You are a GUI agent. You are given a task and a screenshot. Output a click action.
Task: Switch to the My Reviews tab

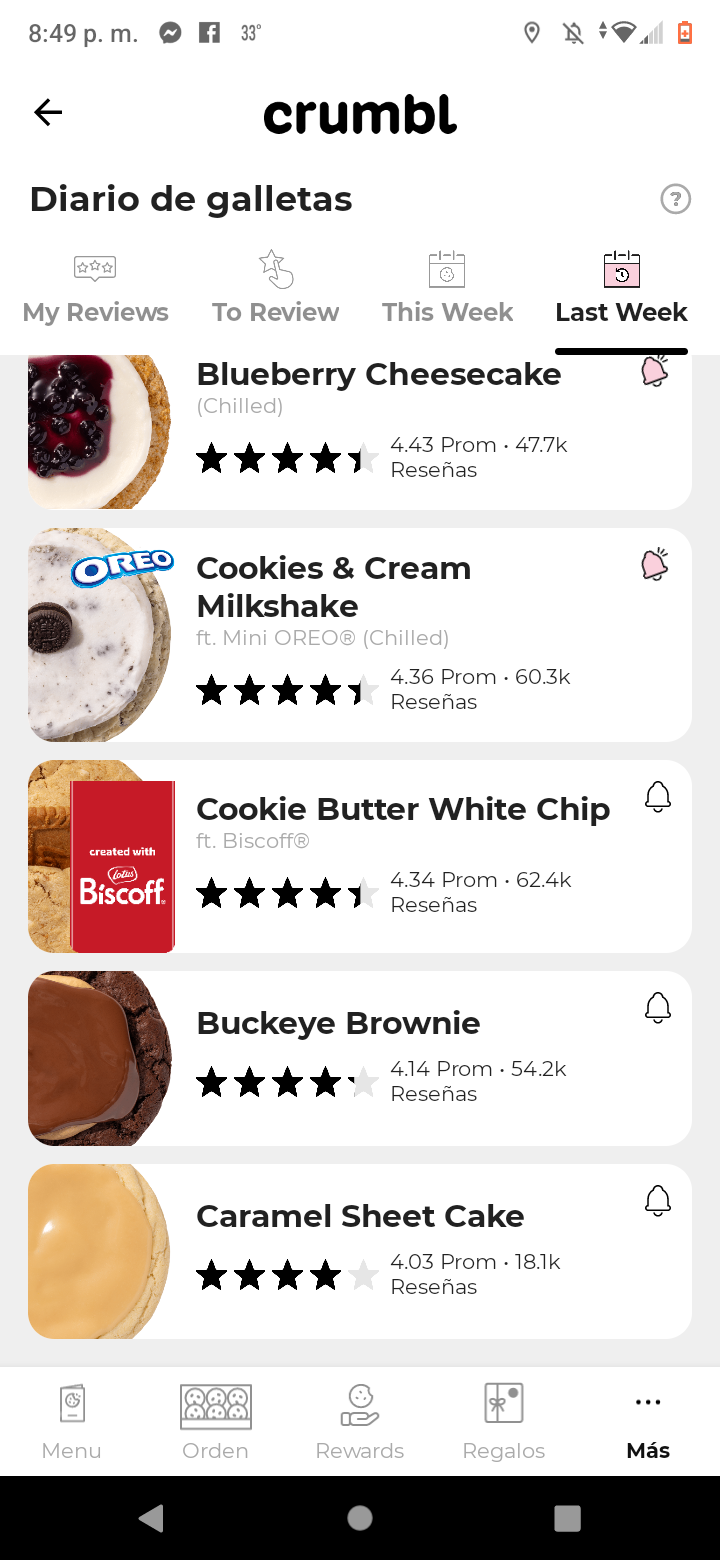point(95,290)
